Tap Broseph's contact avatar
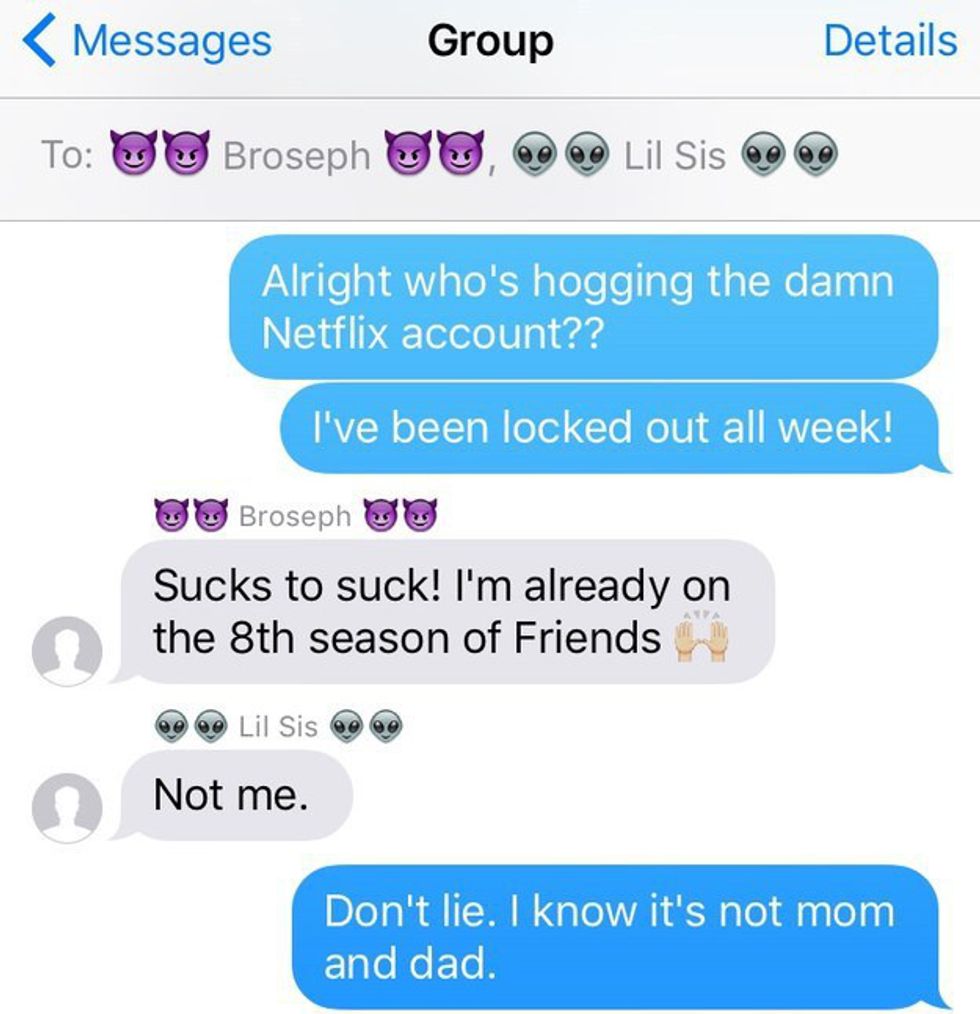Image resolution: width=980 pixels, height=1014 pixels. (68, 651)
